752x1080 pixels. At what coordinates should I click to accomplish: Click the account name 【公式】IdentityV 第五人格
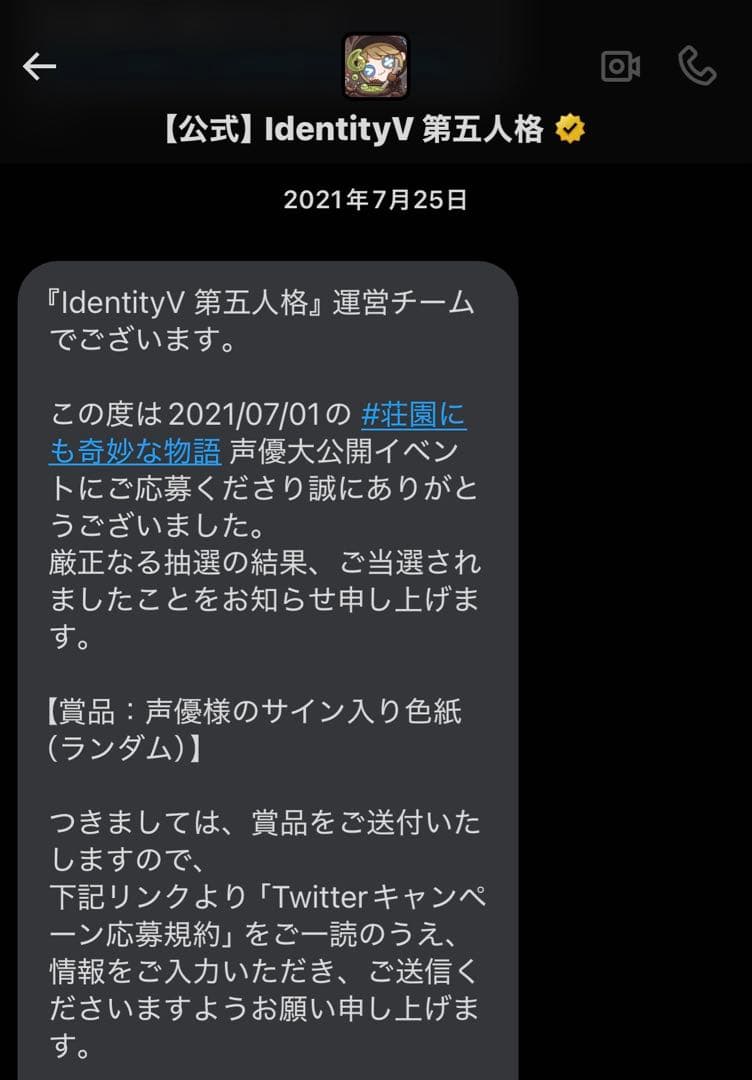tap(355, 127)
